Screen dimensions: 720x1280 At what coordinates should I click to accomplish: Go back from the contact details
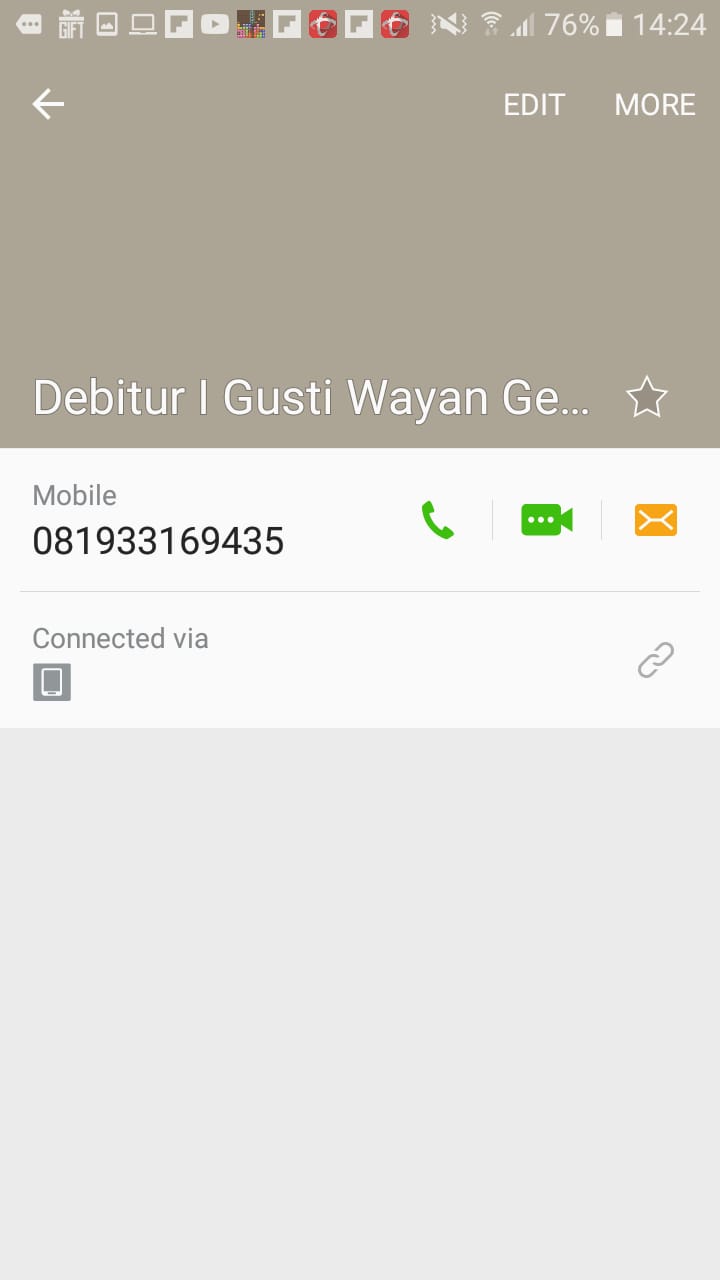click(48, 104)
